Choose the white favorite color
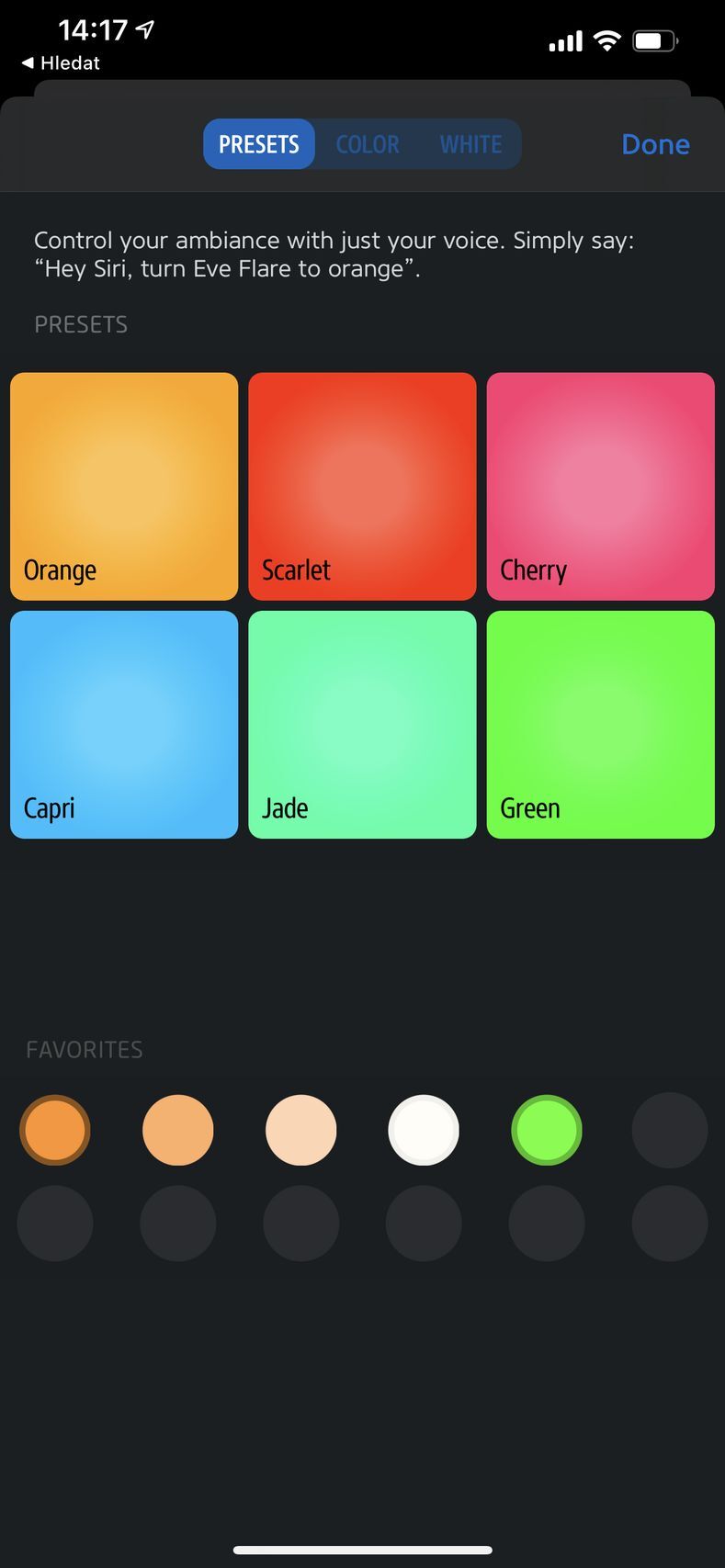 click(424, 1130)
